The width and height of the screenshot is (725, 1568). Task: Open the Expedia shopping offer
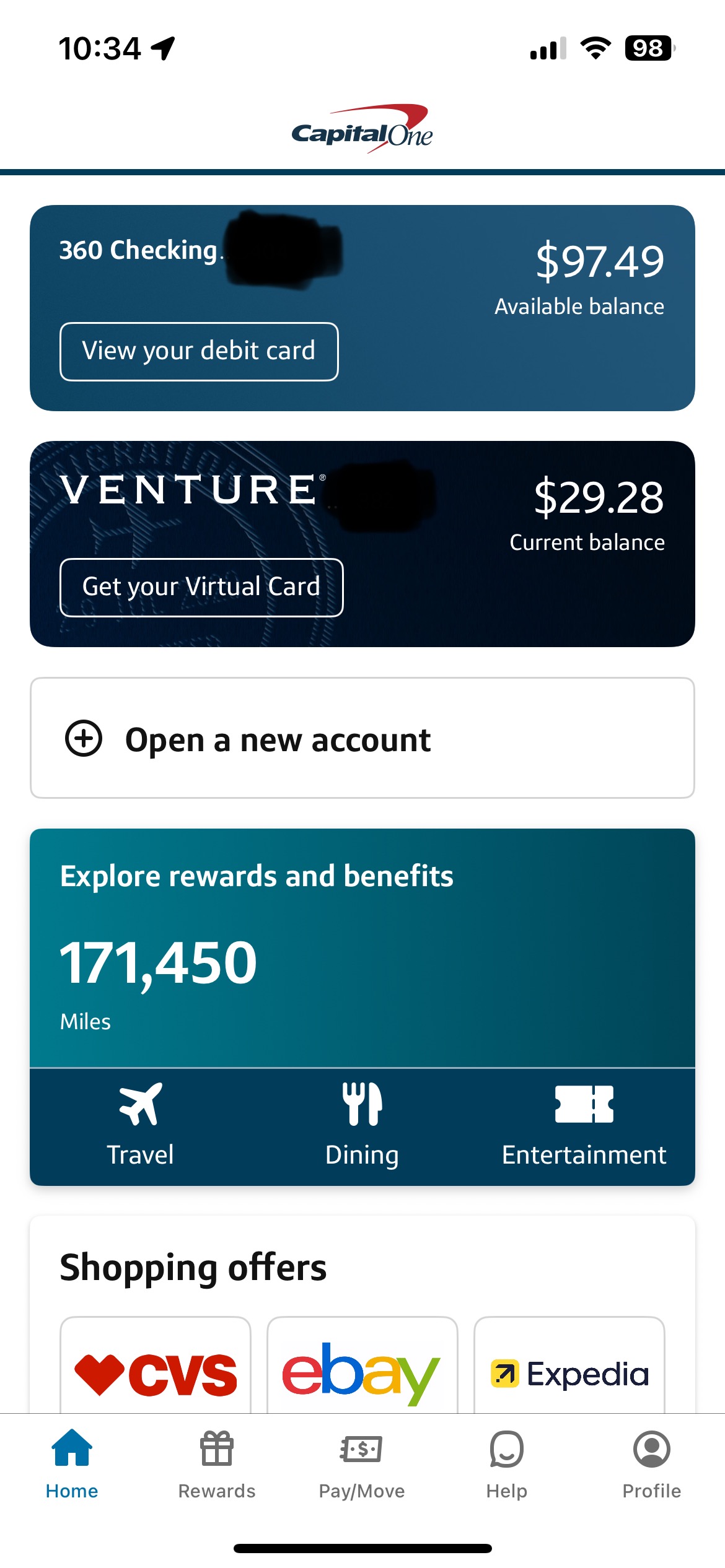[x=569, y=1365]
